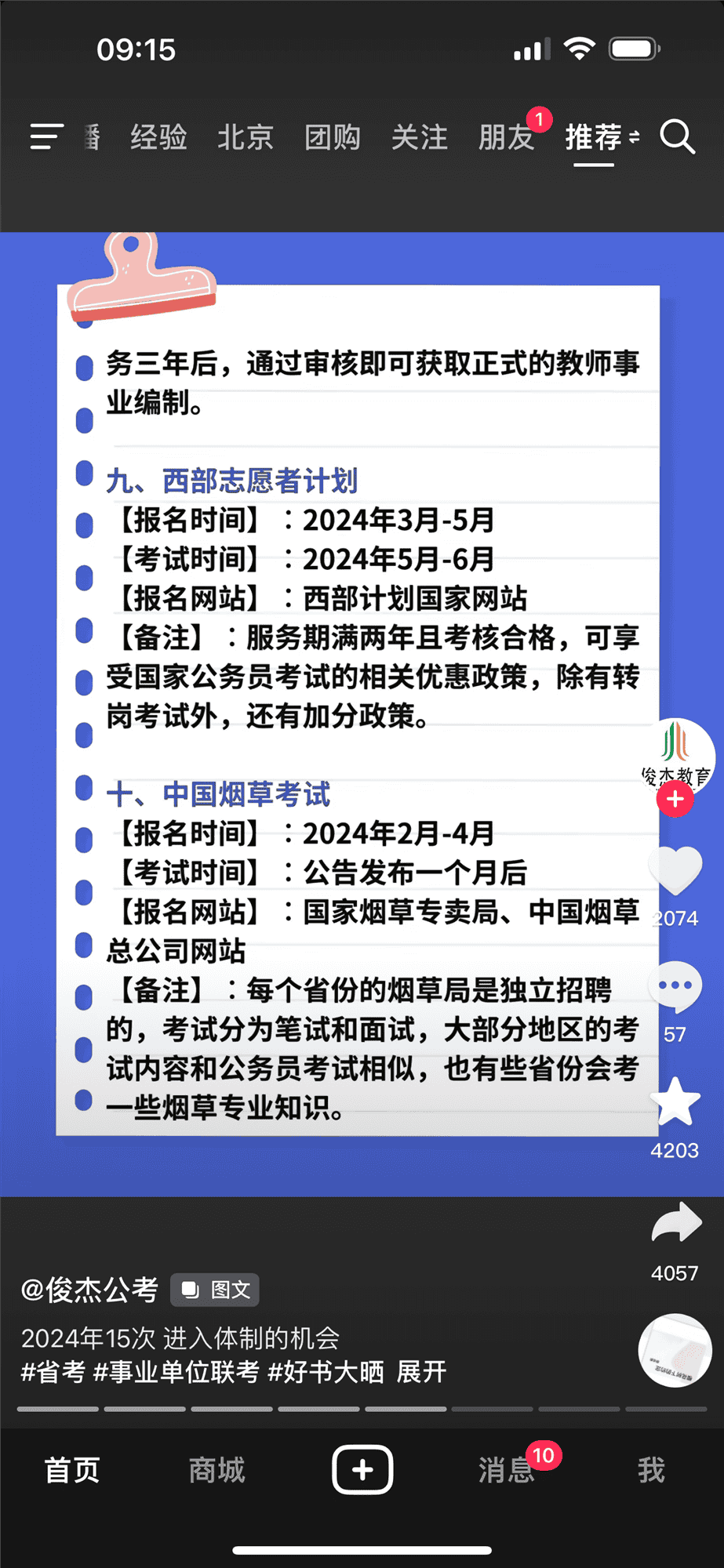Viewport: 724px width, 1568px height.
Task: Open the 消息 tab
Action: (506, 1470)
